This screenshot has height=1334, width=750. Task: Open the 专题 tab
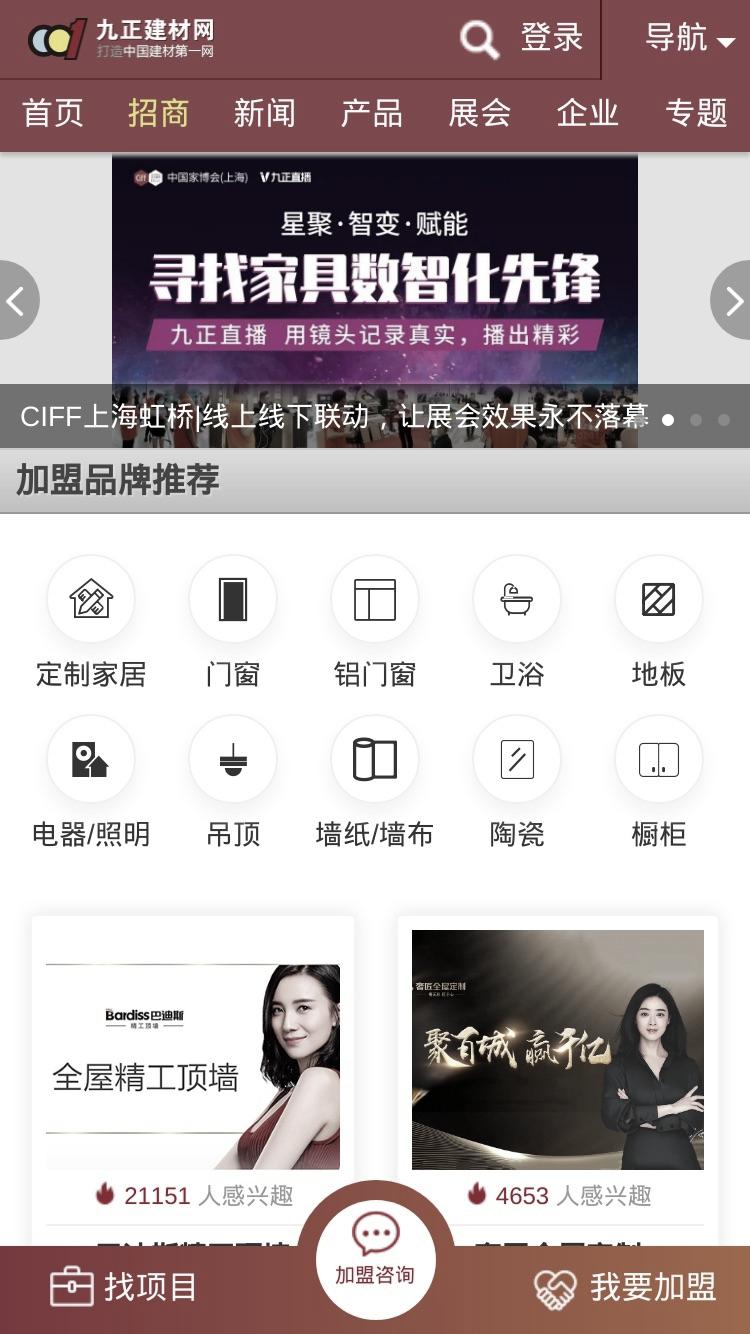pos(696,112)
